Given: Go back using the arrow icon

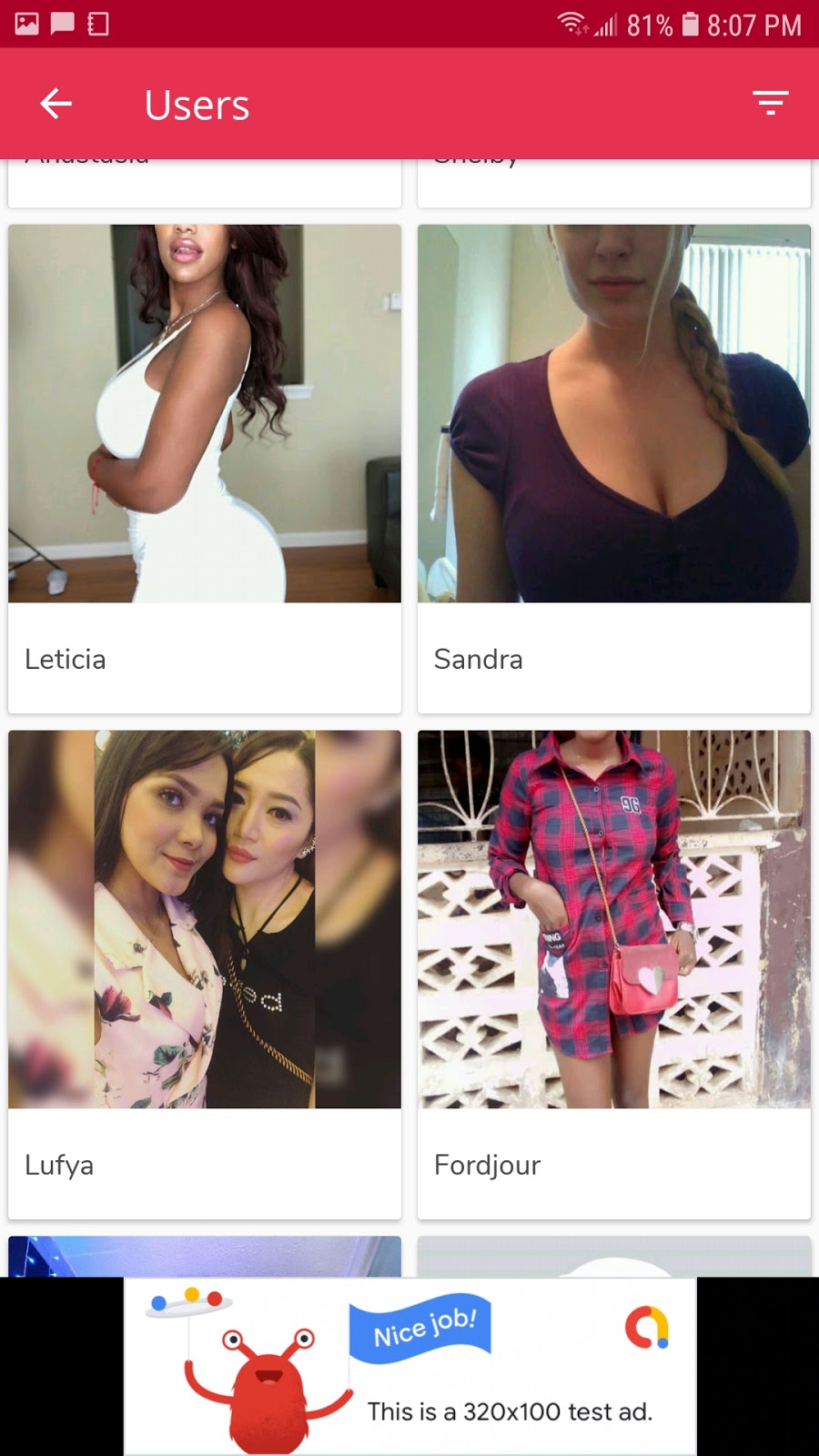Looking at the screenshot, I should (x=56, y=104).
